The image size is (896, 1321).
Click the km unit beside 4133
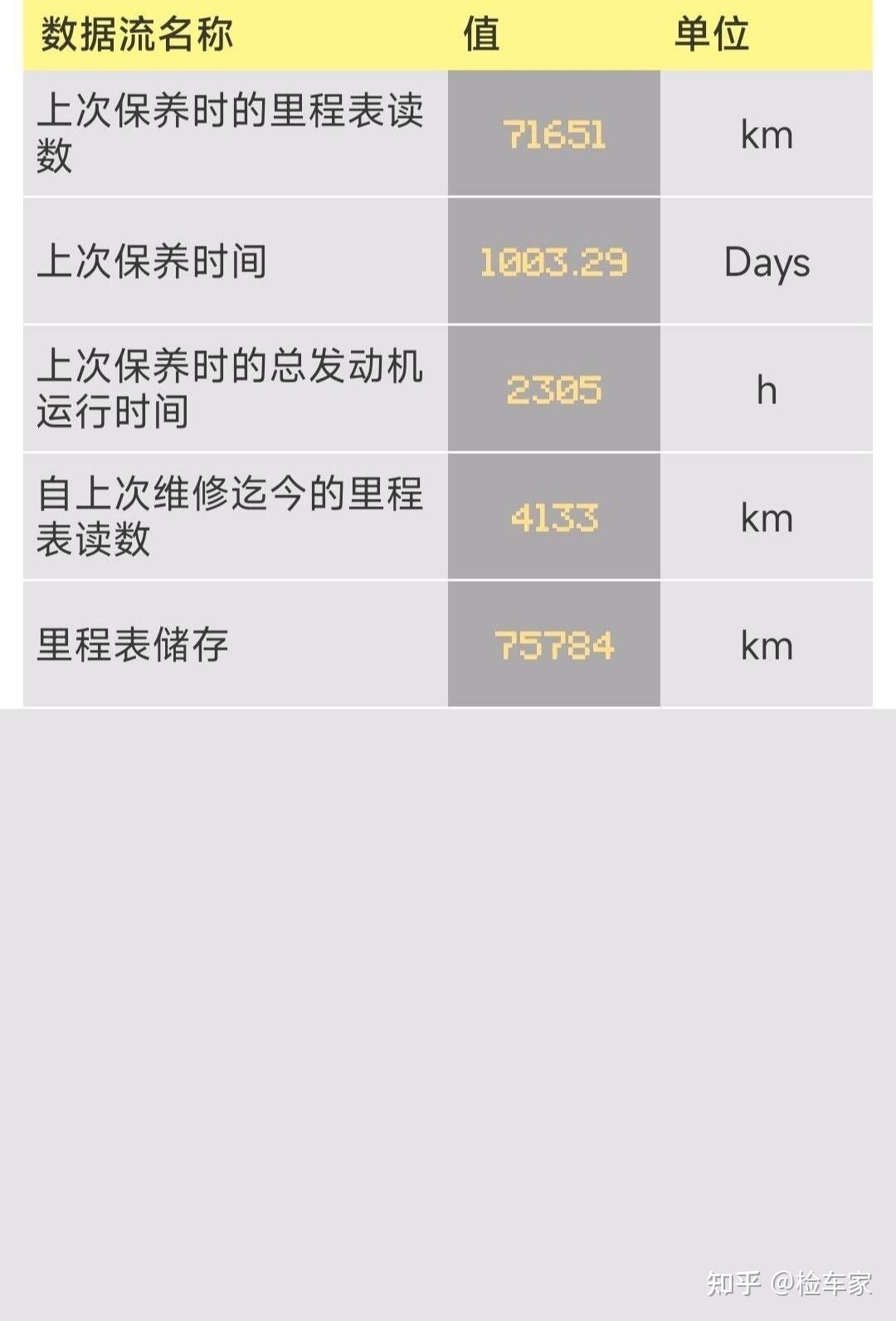point(767,517)
